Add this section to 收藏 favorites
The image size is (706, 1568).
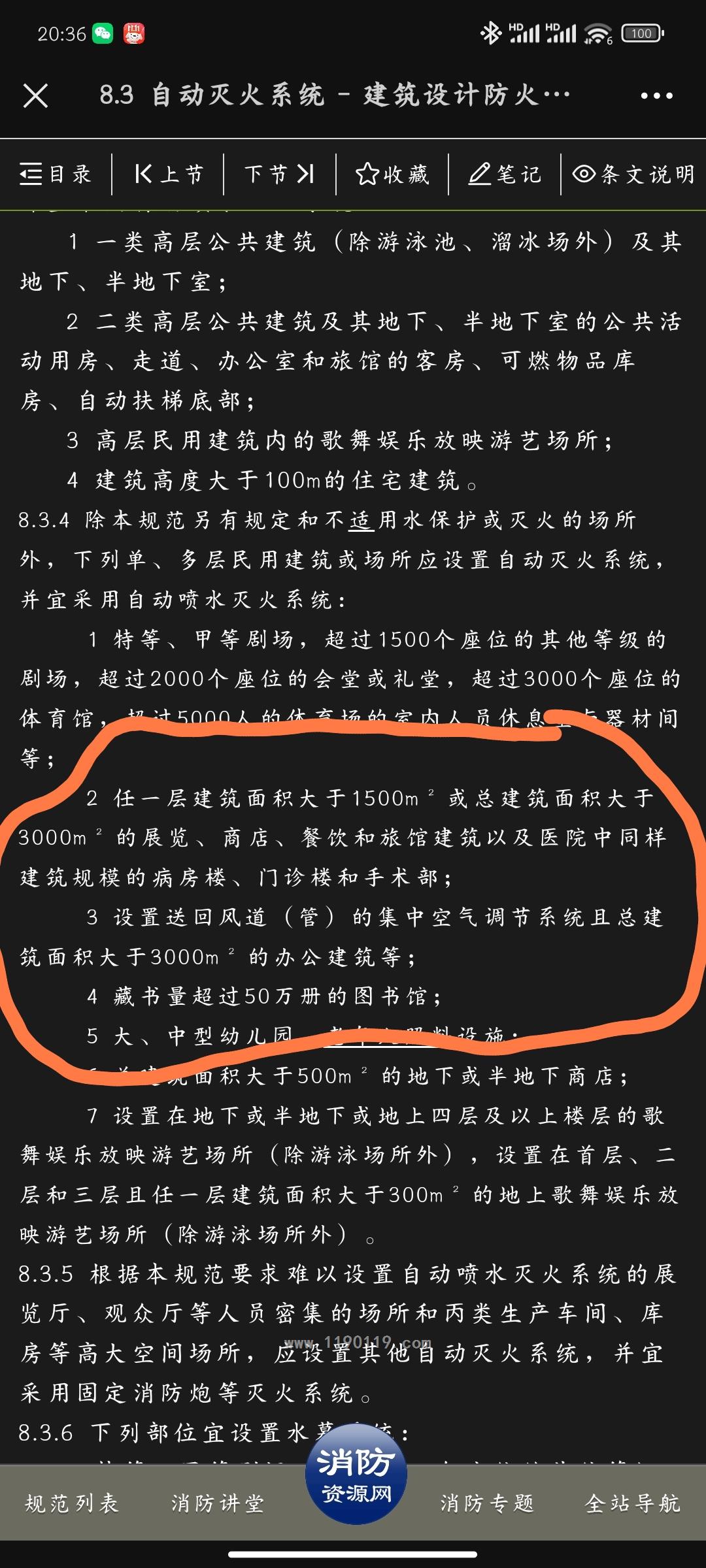pyautogui.click(x=392, y=174)
